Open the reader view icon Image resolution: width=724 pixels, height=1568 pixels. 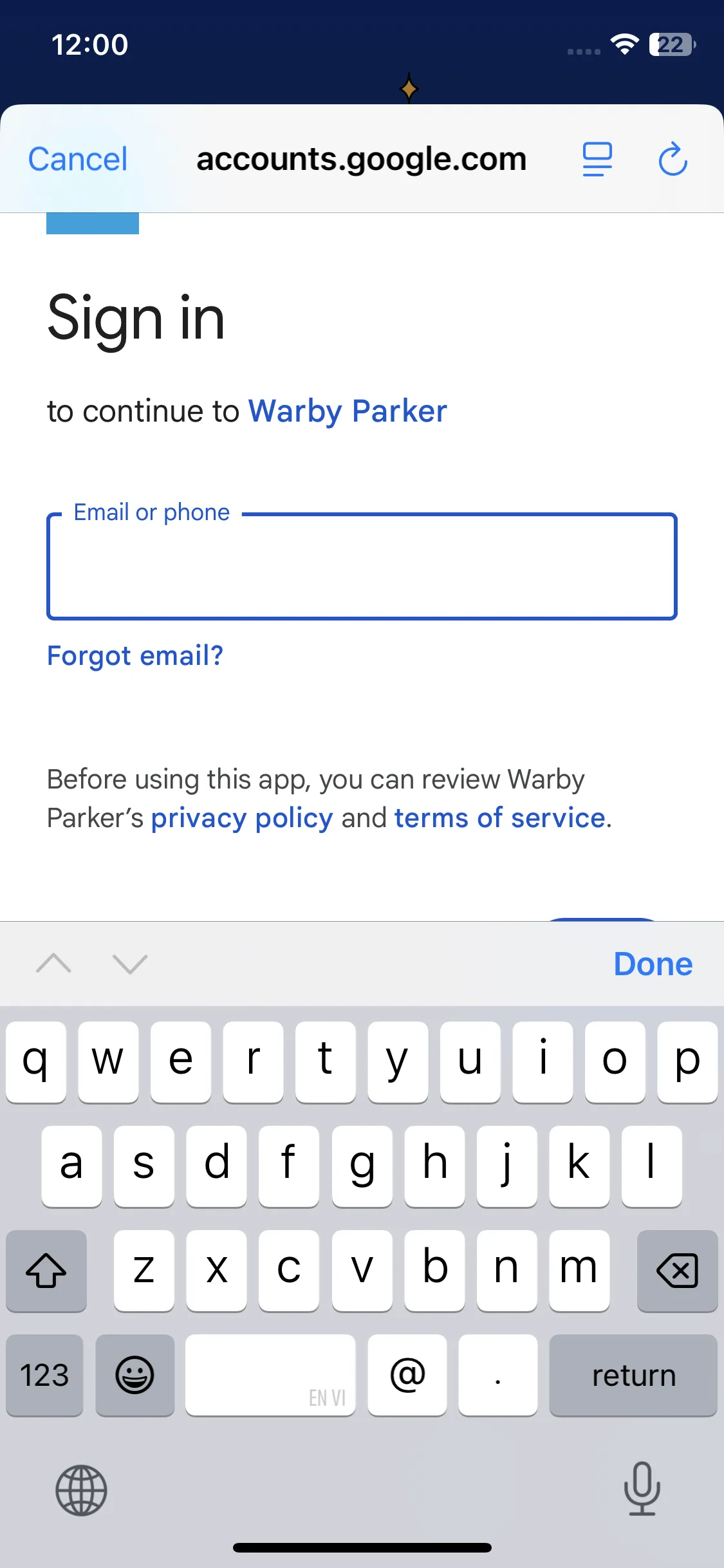(597, 159)
